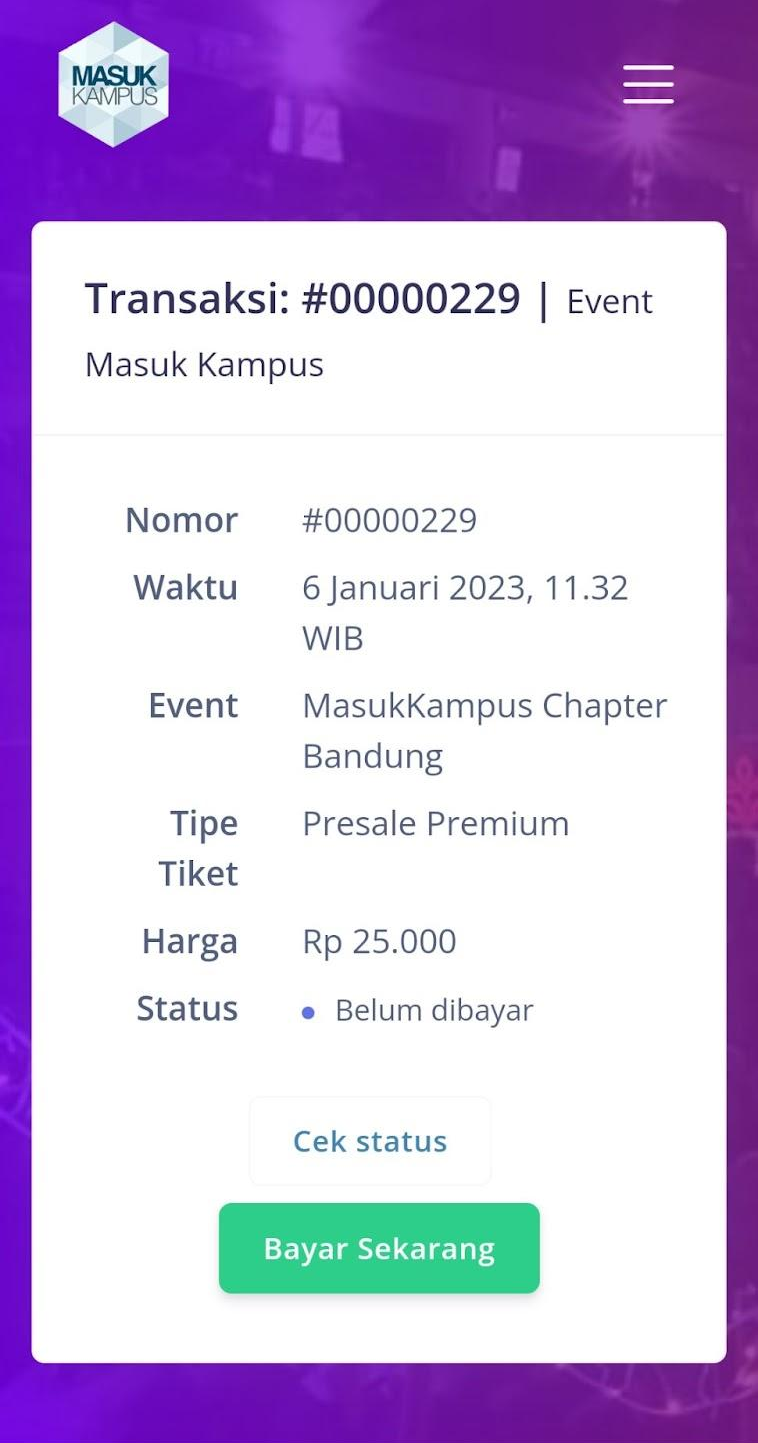758x1443 pixels.
Task: Open the hamburger navigation menu
Action: click(x=648, y=84)
